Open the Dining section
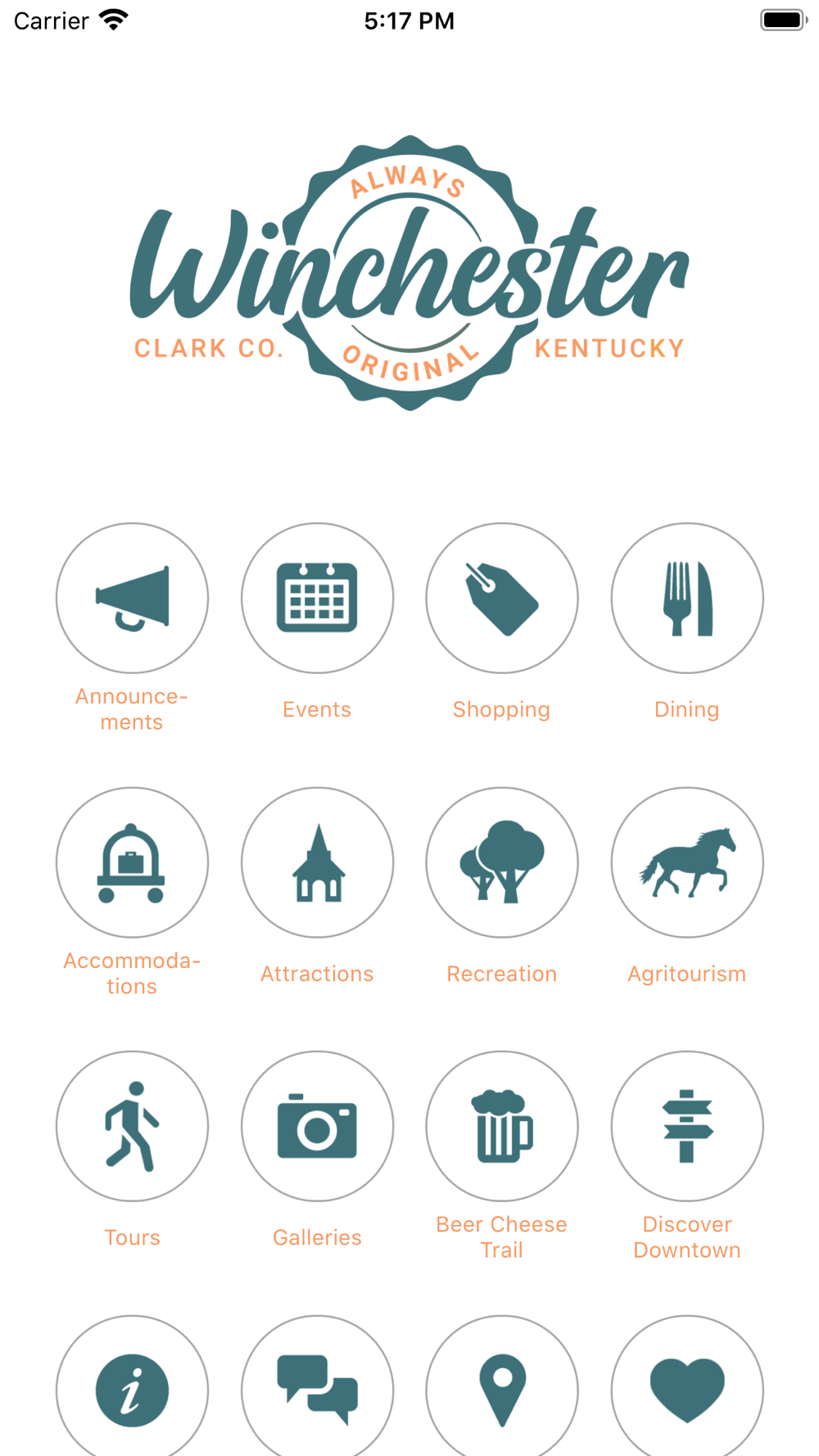The width and height of the screenshot is (819, 1456). pyautogui.click(x=687, y=599)
